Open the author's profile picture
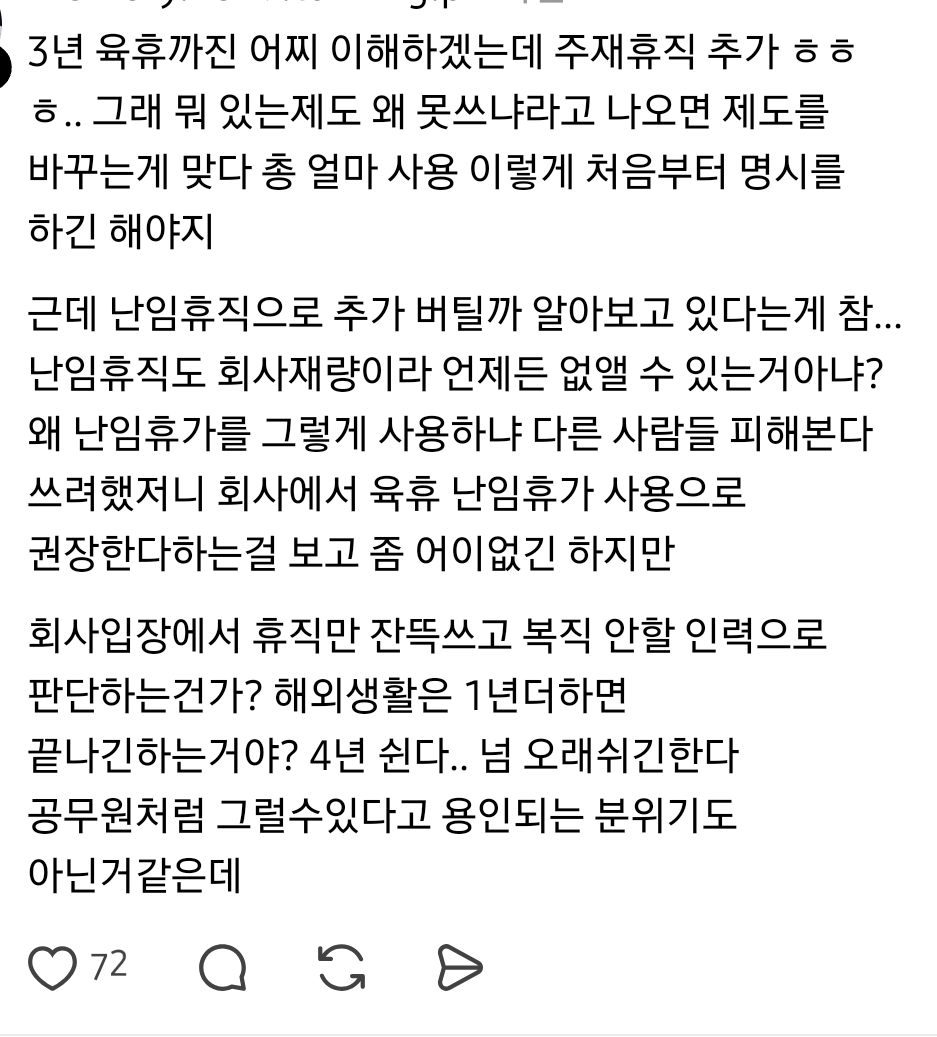Viewport: 937px width, 1037px height. [x=5, y=62]
